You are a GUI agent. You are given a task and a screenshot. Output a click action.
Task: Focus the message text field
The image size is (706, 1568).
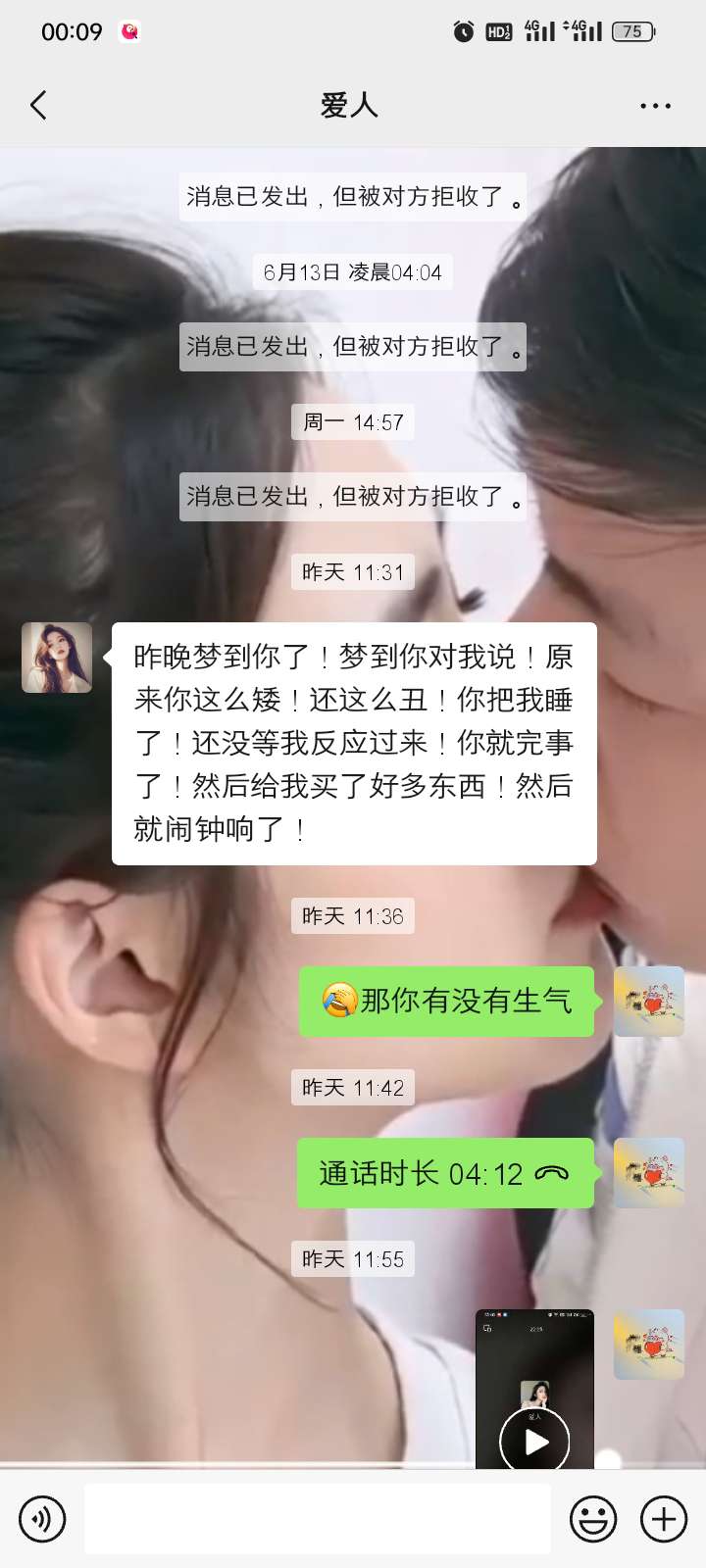[x=317, y=1519]
